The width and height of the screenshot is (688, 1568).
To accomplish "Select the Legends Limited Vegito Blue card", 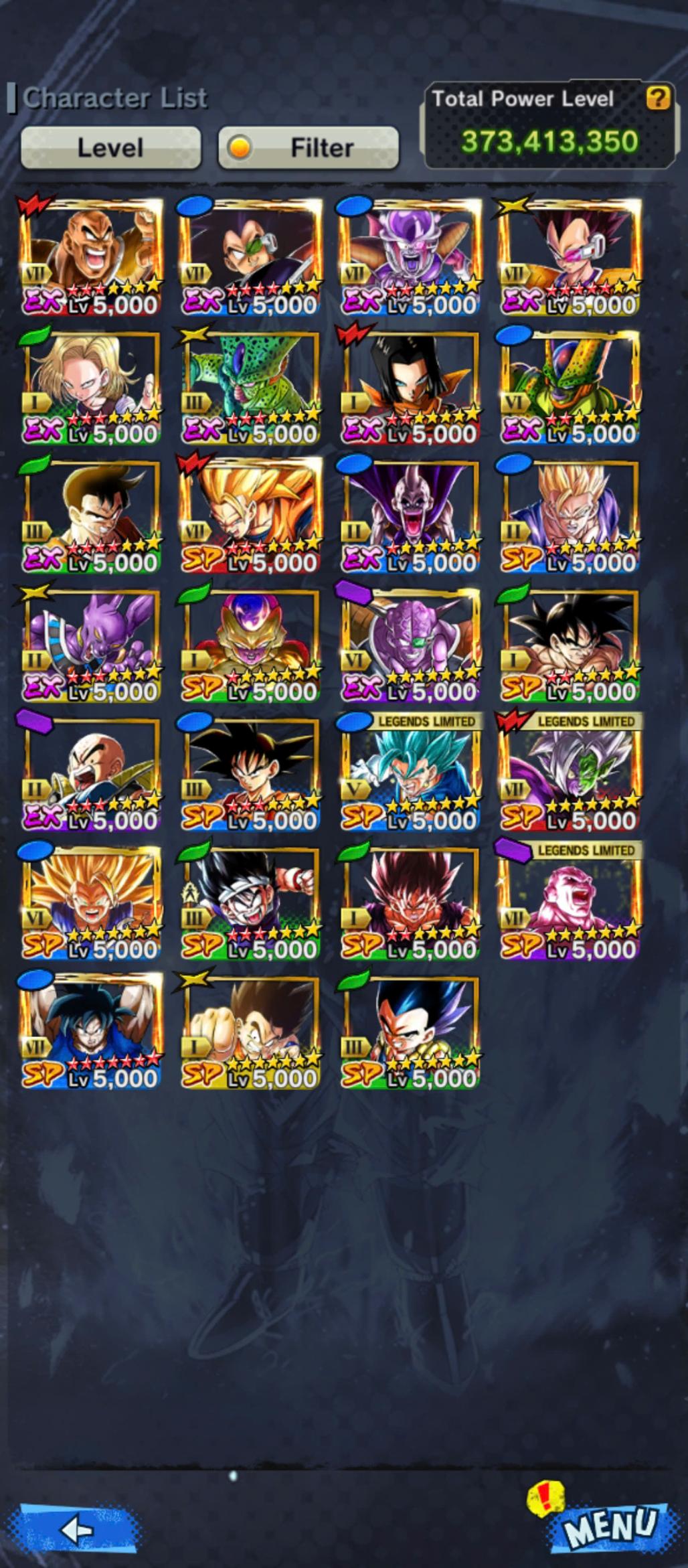I will coord(410,773).
